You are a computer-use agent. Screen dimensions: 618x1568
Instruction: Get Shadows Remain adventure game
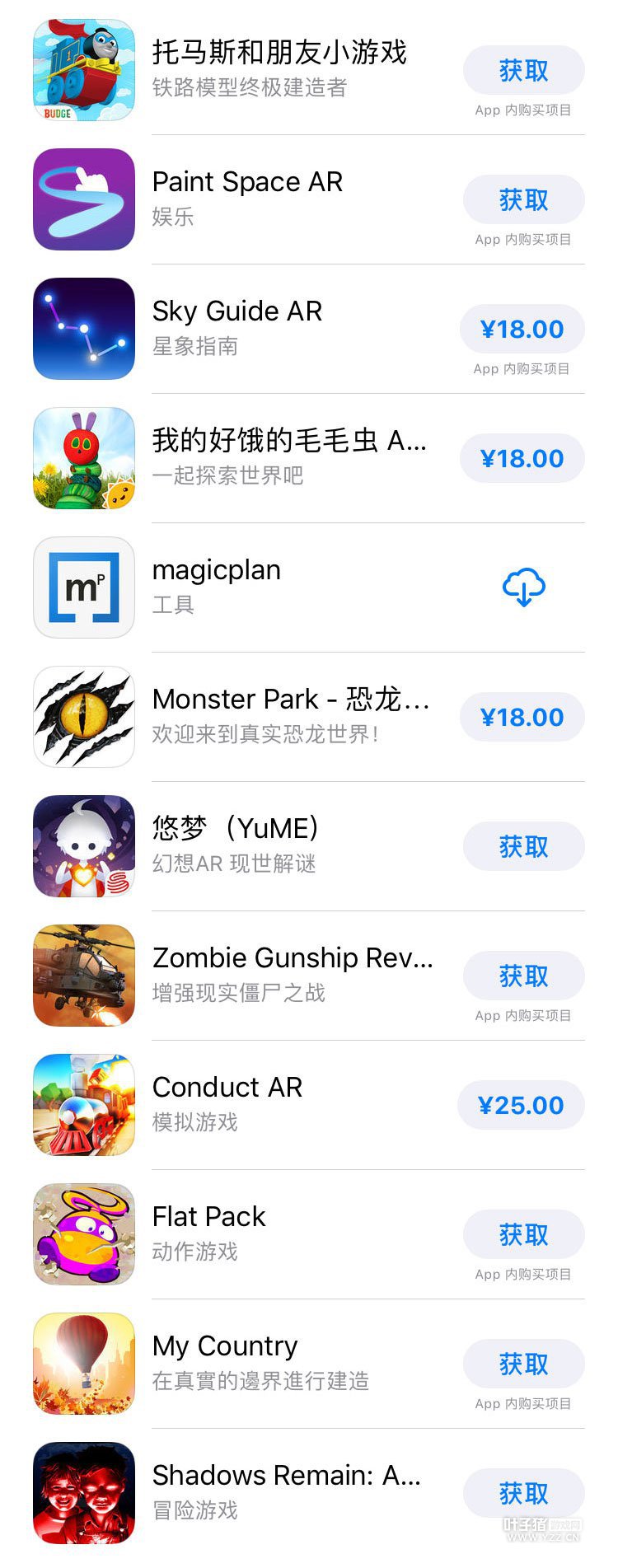click(x=523, y=1494)
